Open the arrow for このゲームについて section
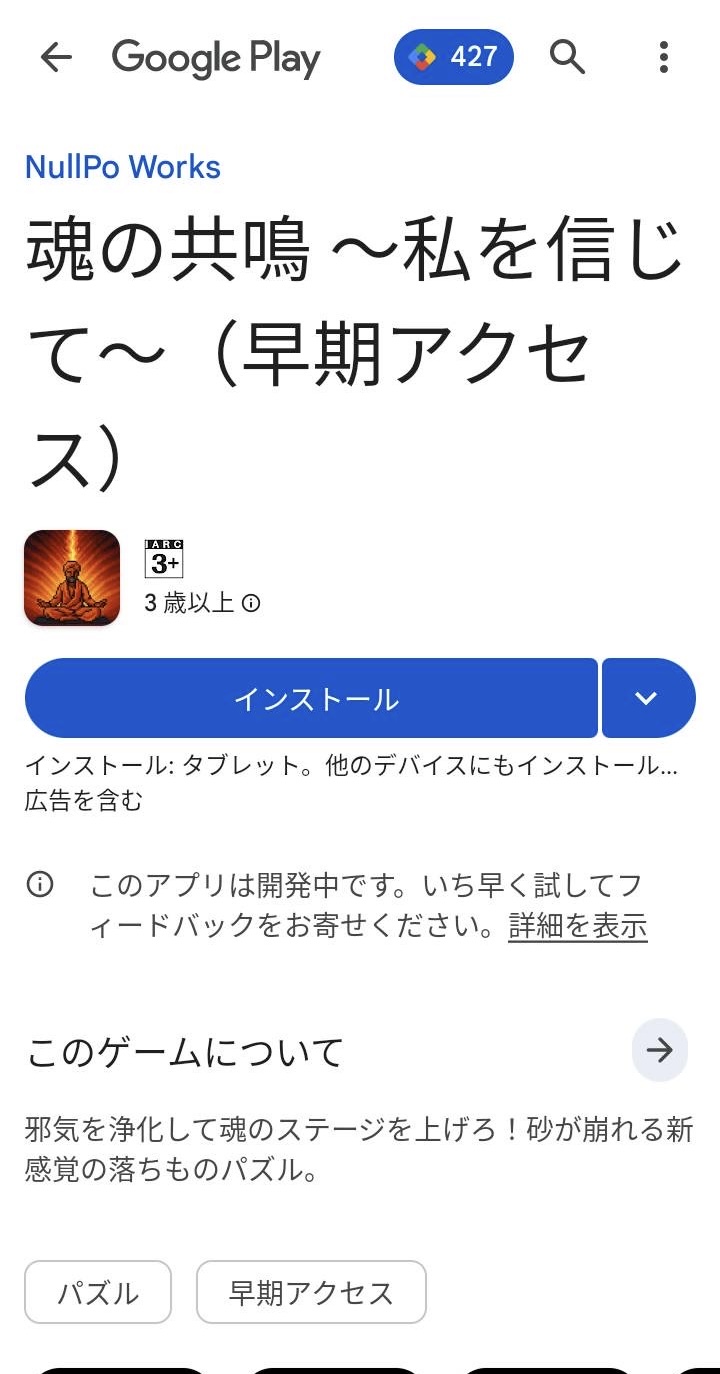This screenshot has height=1374, width=720. (x=659, y=1050)
